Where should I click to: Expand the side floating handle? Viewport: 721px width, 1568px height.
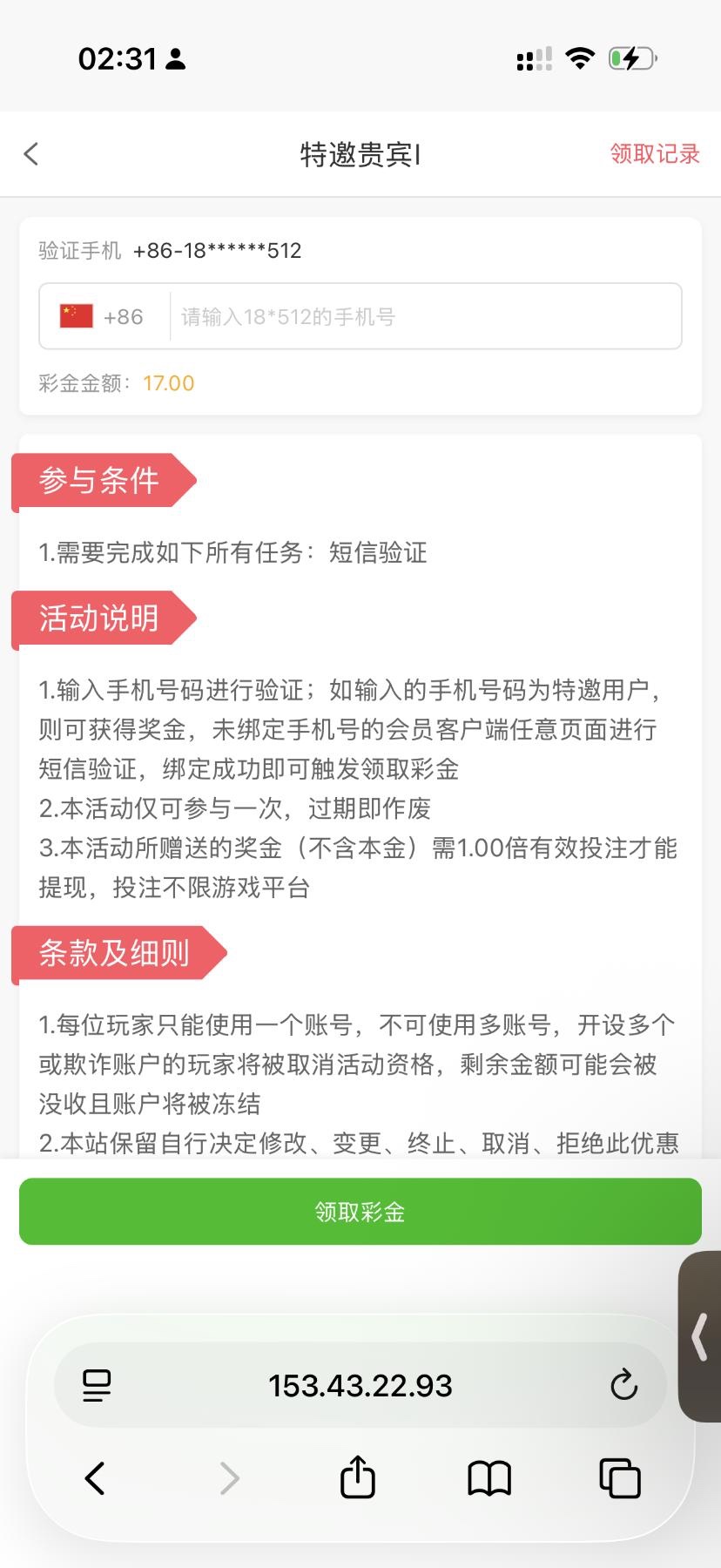coord(699,1337)
